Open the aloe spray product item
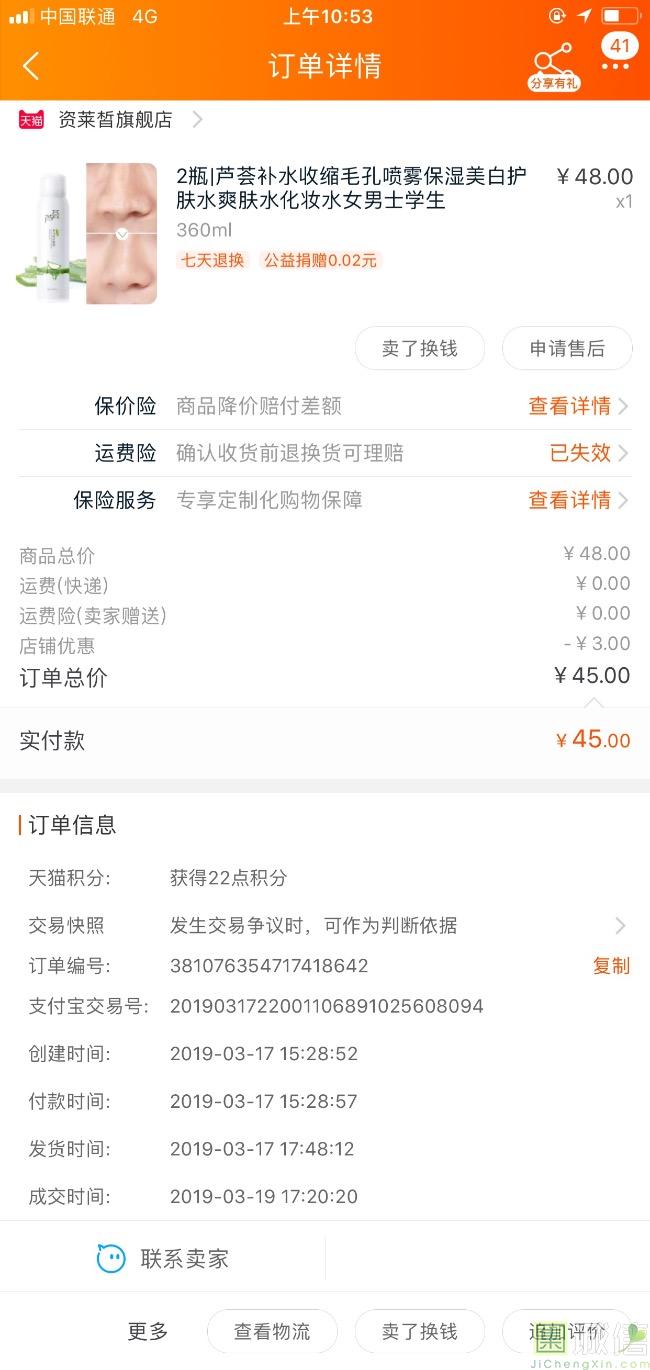 click(325, 234)
